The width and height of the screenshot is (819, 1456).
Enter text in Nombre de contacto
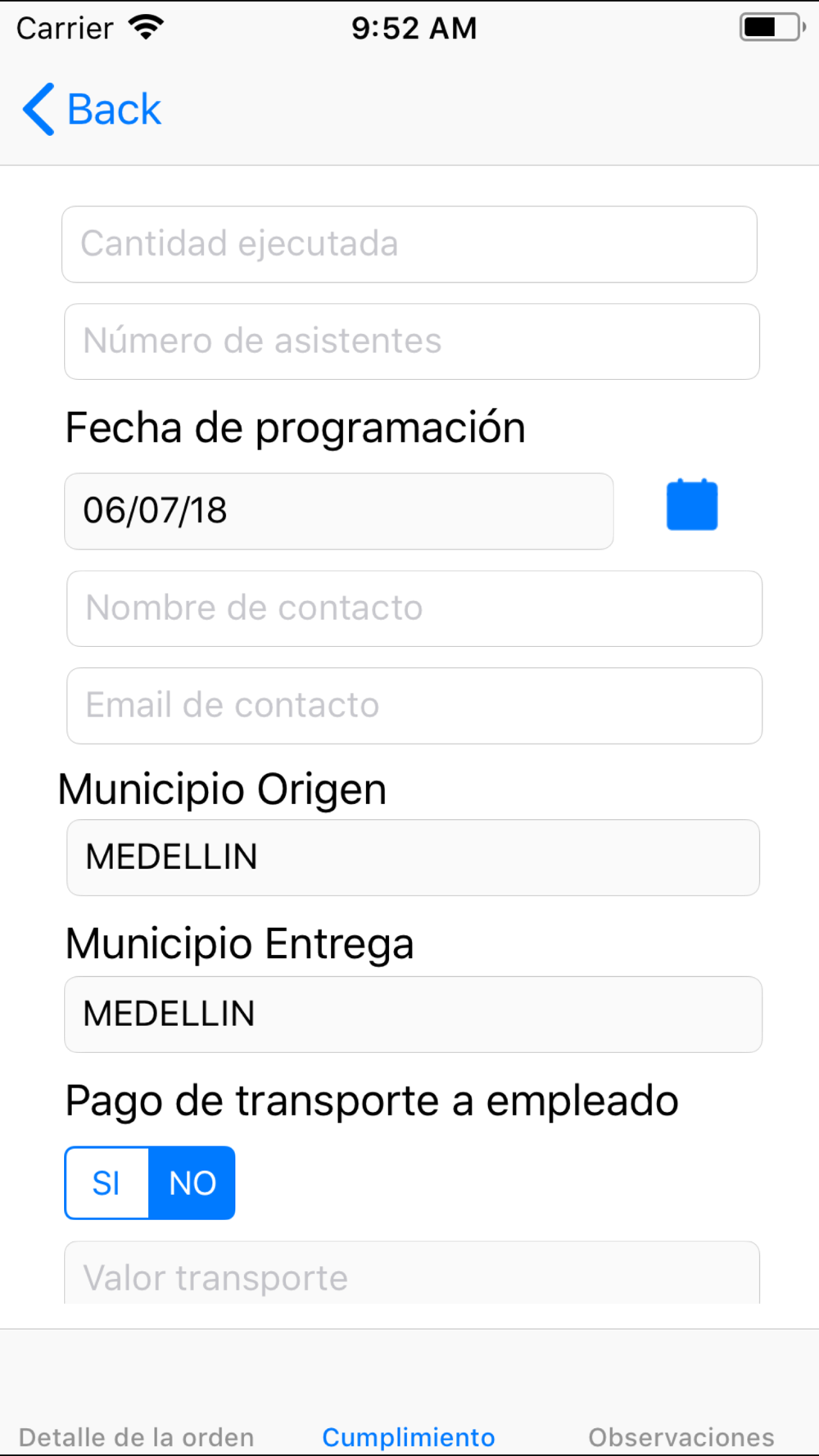pyautogui.click(x=414, y=608)
